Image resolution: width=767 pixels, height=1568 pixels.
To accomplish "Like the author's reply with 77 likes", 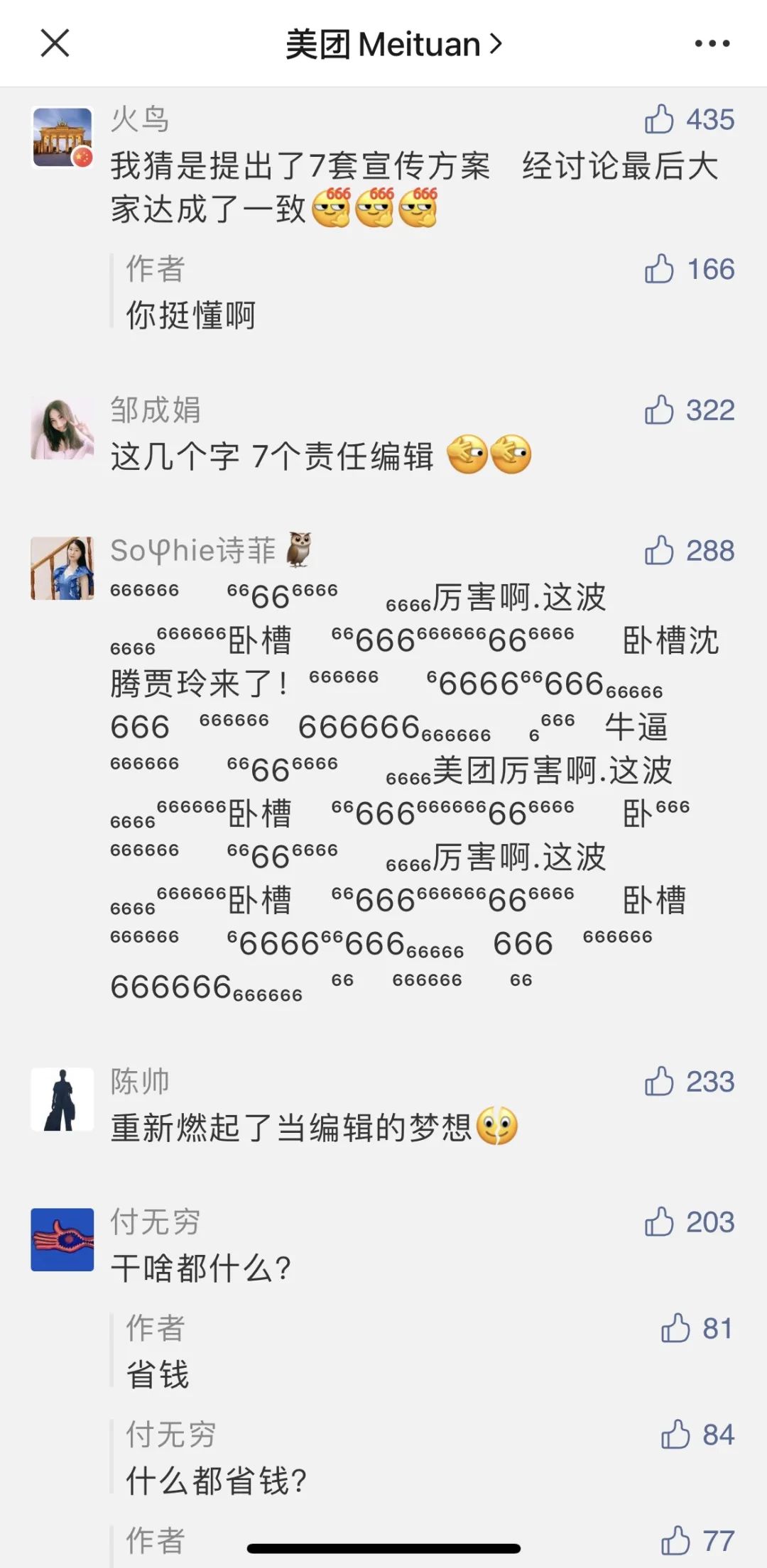I will pyautogui.click(x=675, y=1540).
